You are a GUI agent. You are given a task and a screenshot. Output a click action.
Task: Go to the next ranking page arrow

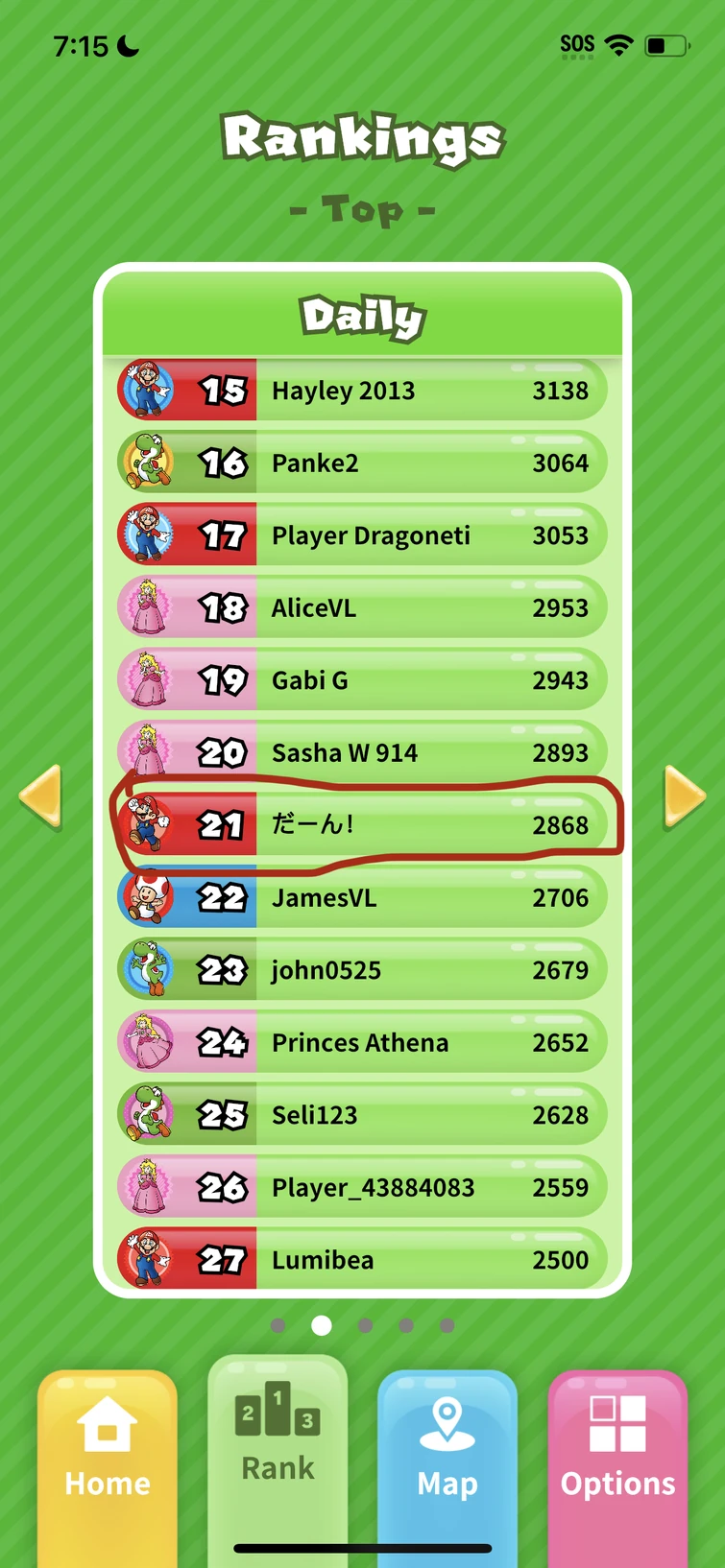(684, 796)
